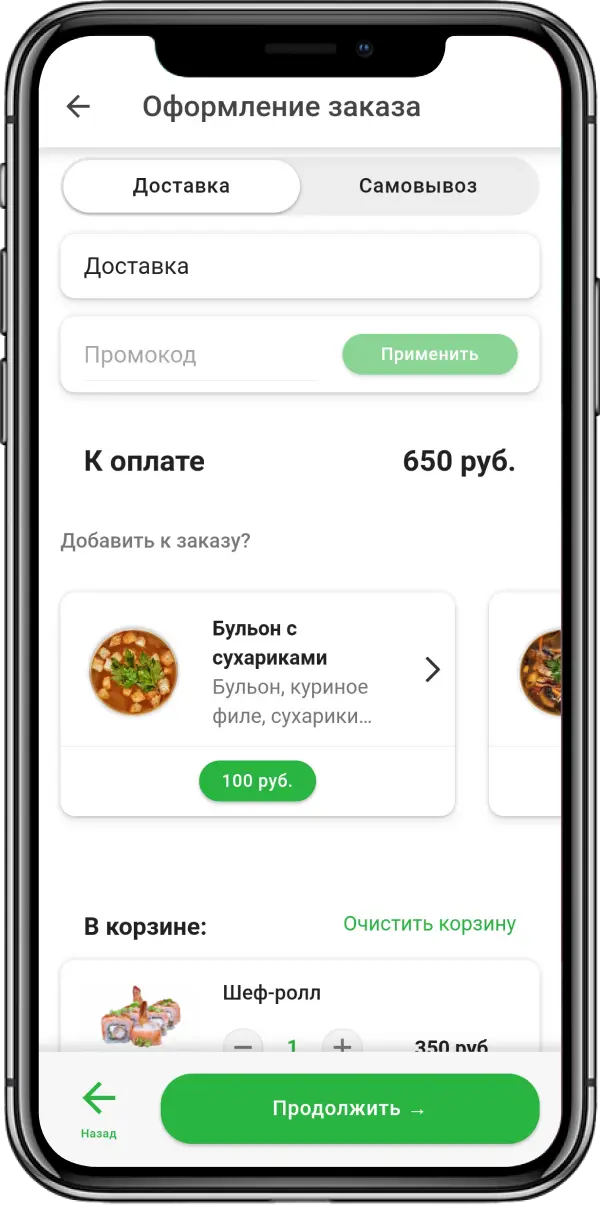Switch to the Самовывоз pickup tab

point(418,186)
